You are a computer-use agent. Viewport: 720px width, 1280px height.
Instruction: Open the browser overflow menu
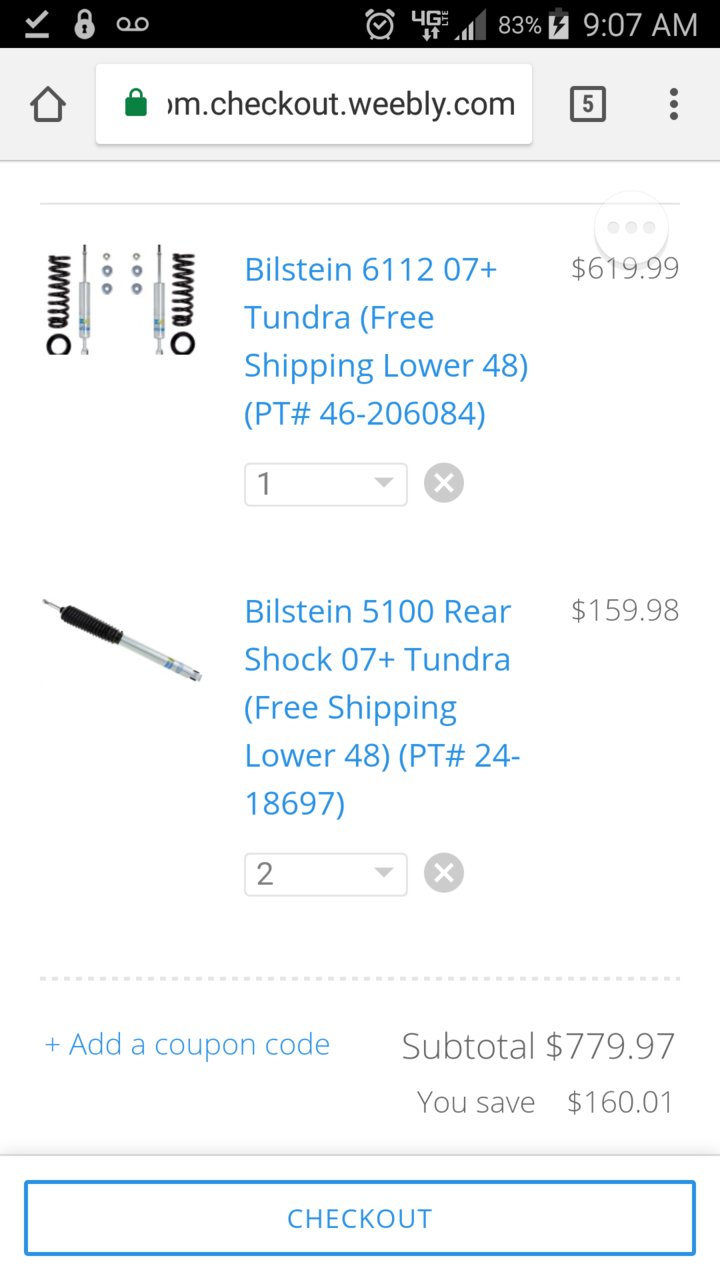coord(673,104)
